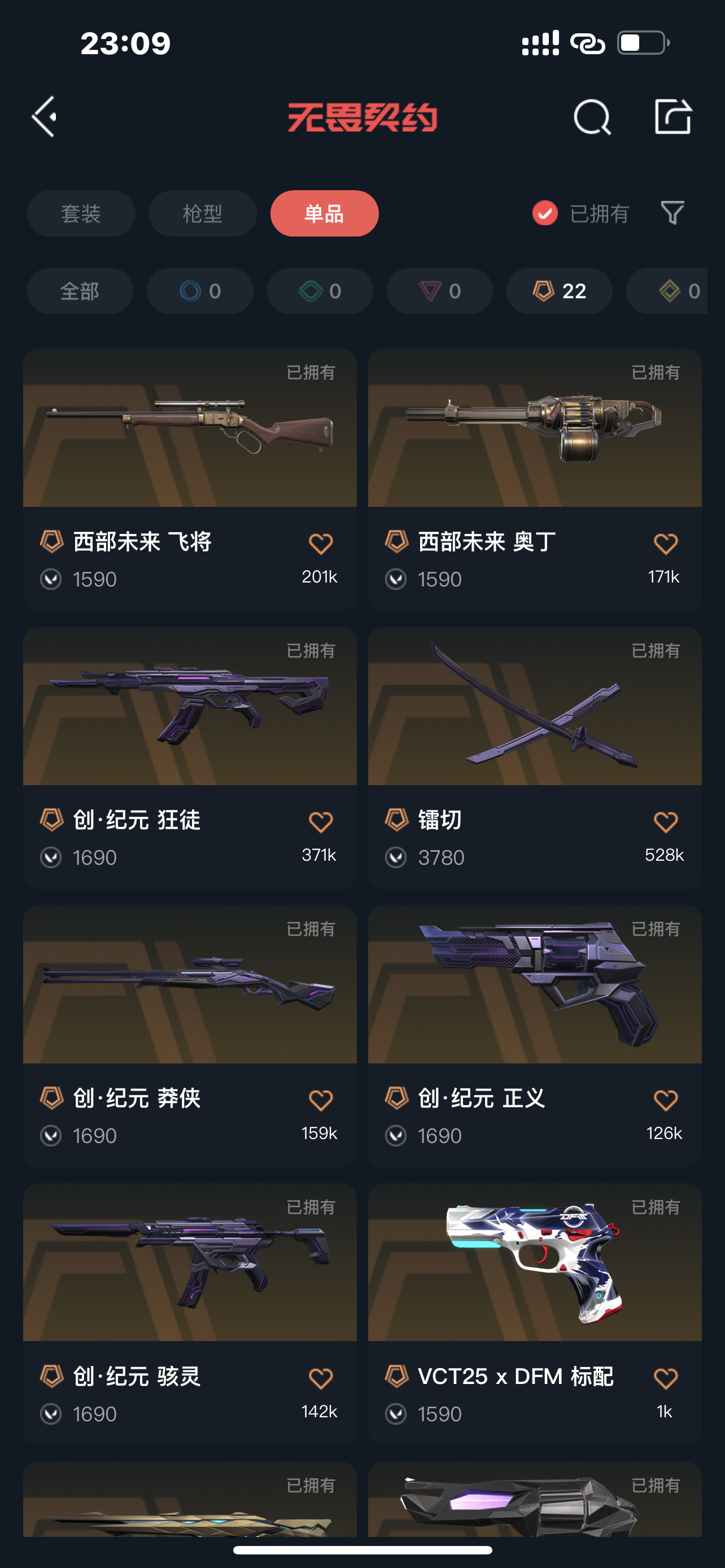Favorite the 创·纪元 骇灵 skin
Image resolution: width=725 pixels, height=1568 pixels.
pyautogui.click(x=320, y=1378)
